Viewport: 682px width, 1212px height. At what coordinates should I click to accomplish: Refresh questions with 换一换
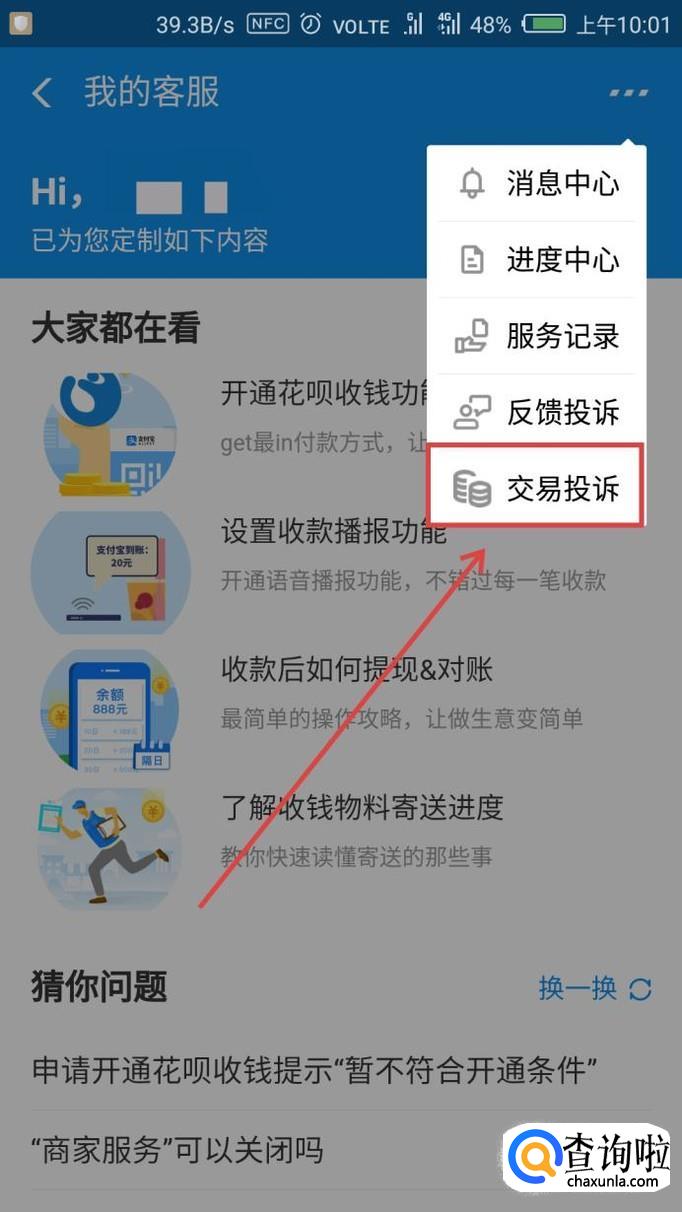point(595,989)
